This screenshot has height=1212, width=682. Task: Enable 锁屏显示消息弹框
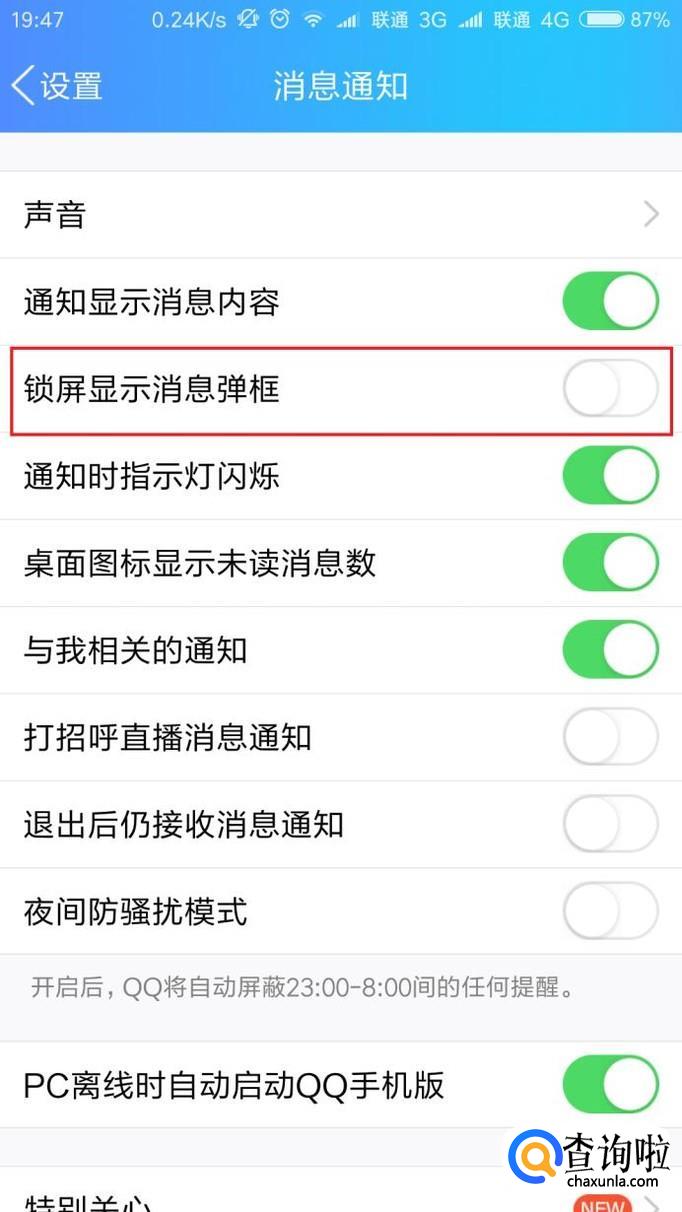coord(610,389)
